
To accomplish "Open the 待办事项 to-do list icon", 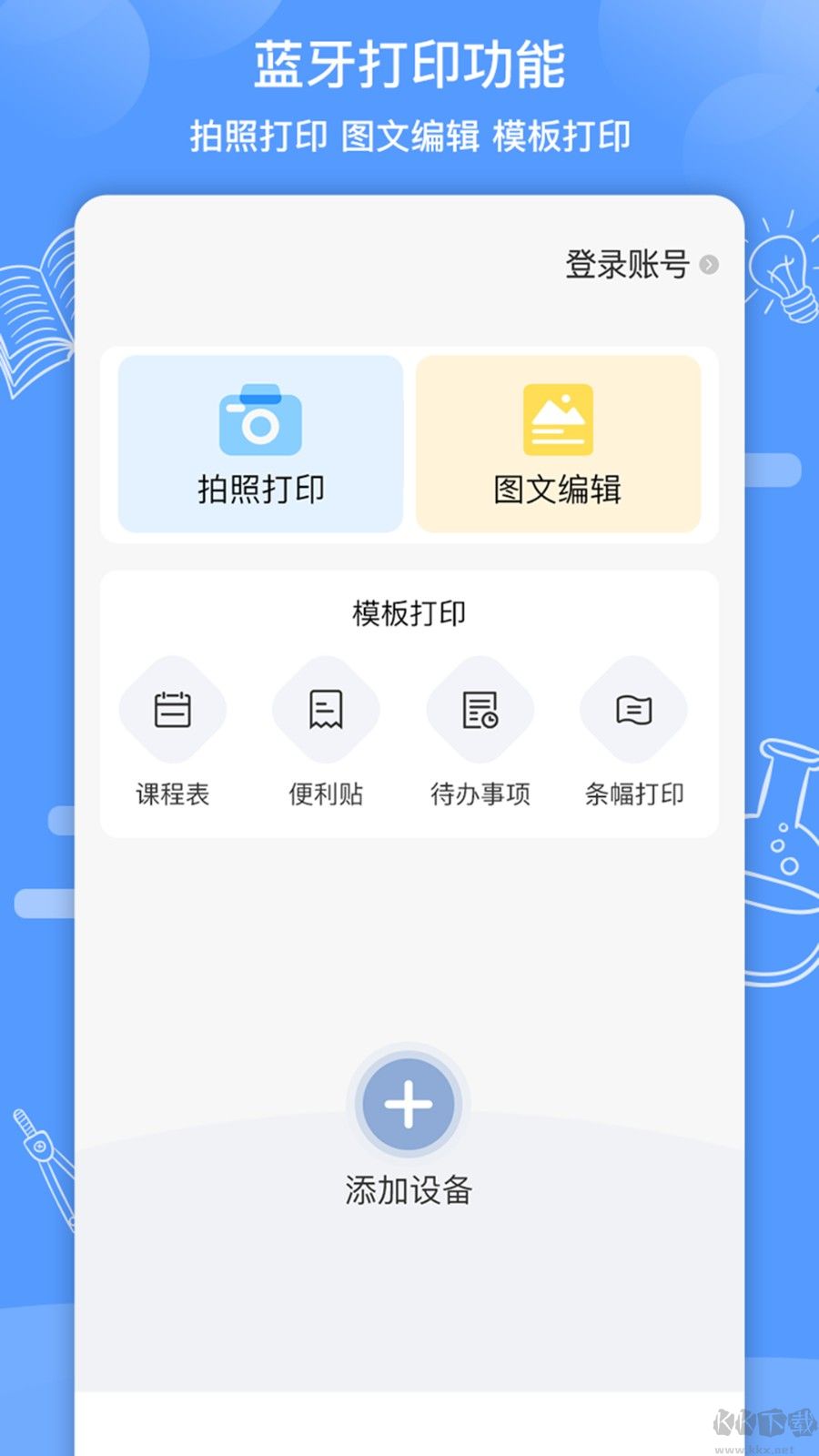I will pos(480,709).
